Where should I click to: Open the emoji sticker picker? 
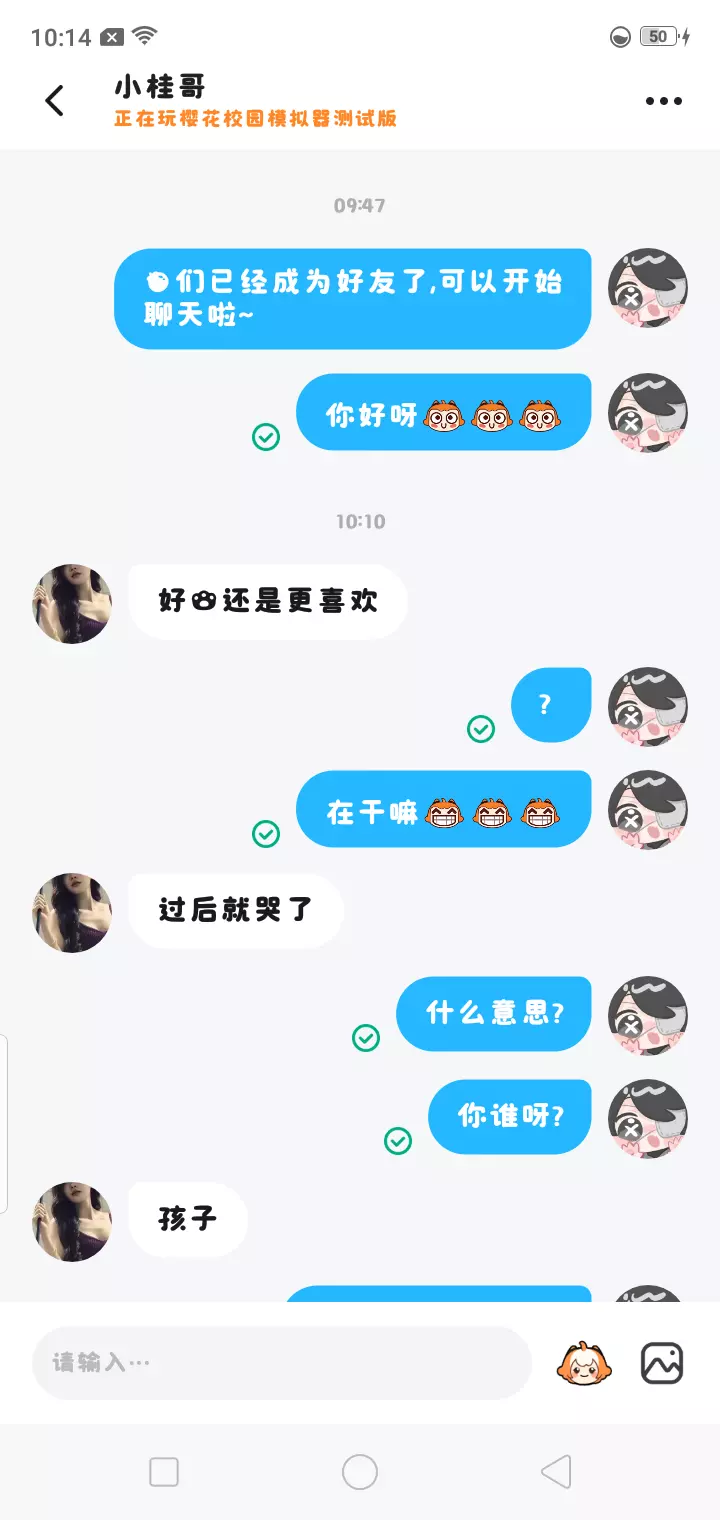point(584,1363)
